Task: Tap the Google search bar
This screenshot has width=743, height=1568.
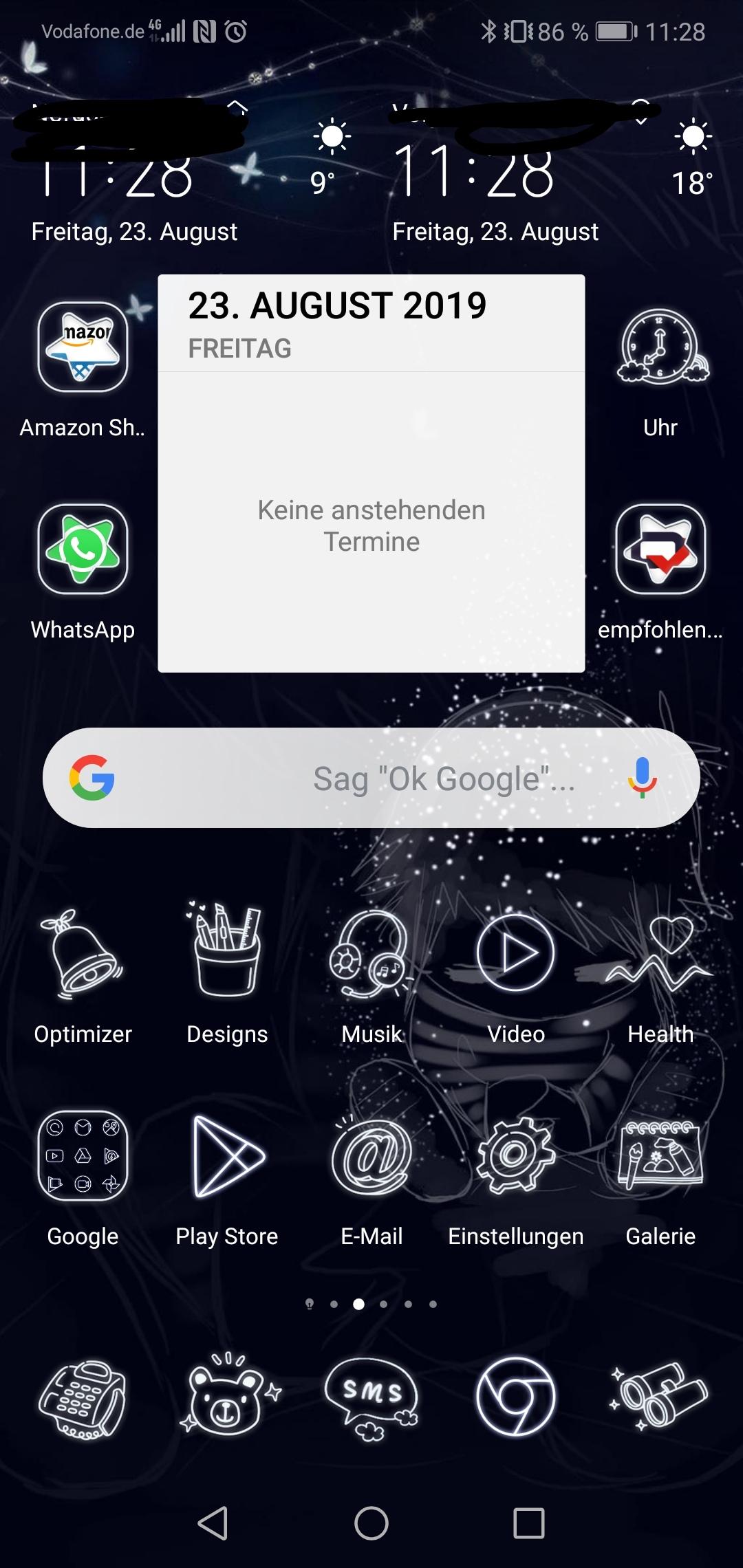Action: pyautogui.click(x=371, y=778)
